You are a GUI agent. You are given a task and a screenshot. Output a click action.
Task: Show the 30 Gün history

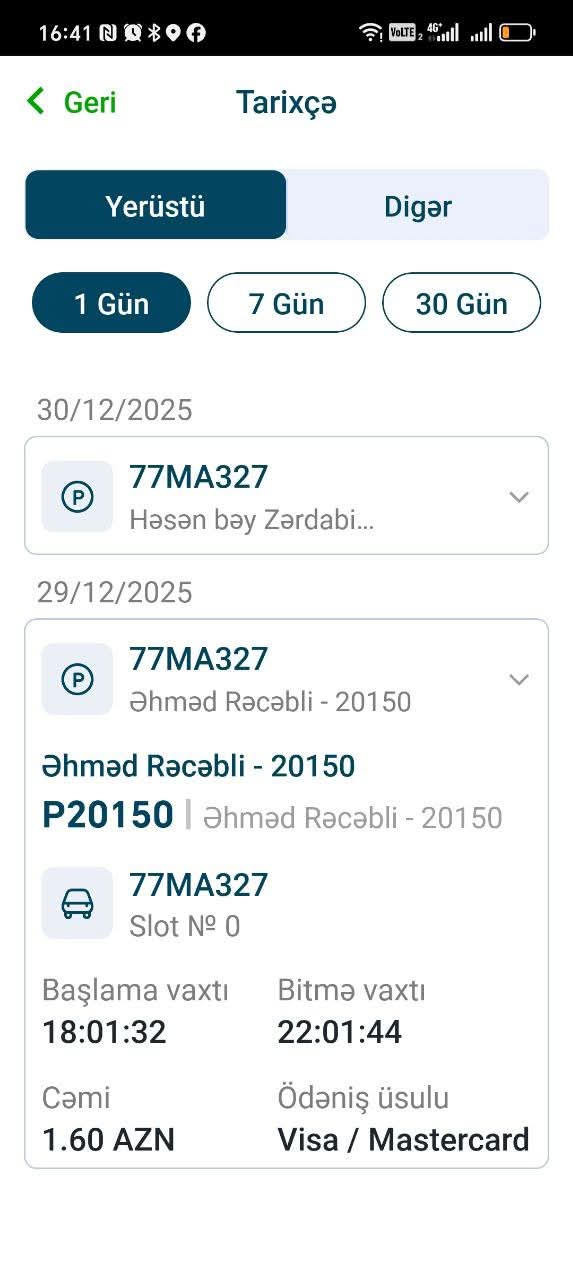(x=461, y=303)
